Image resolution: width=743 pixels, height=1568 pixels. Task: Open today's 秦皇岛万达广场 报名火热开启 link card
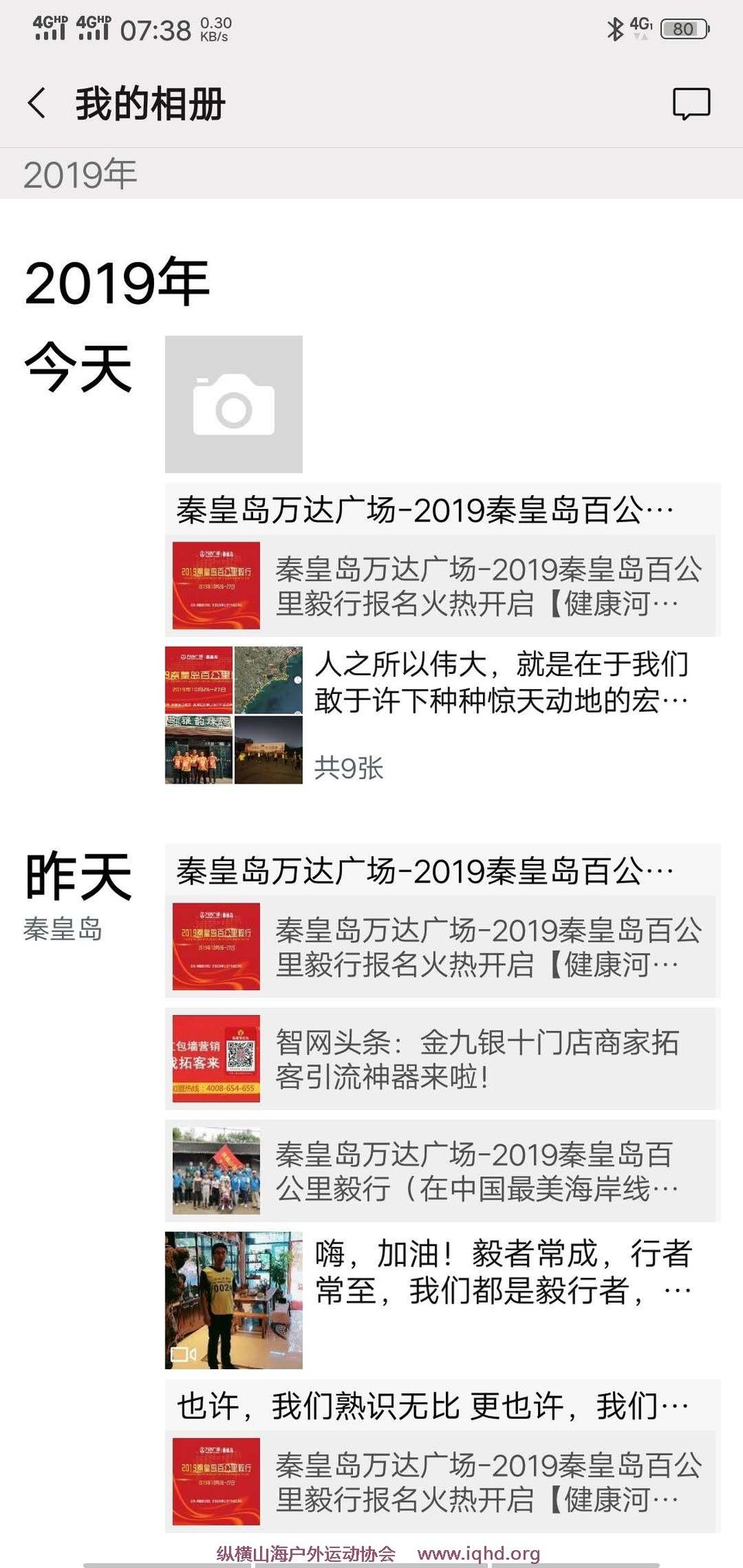coord(443,586)
